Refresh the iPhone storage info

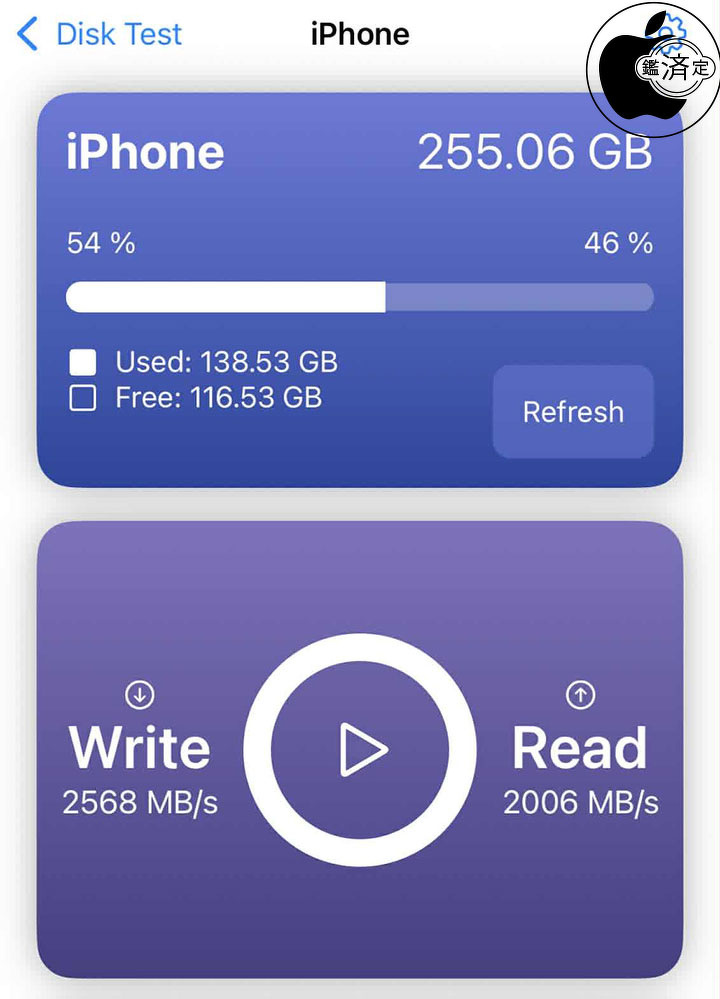pos(572,412)
